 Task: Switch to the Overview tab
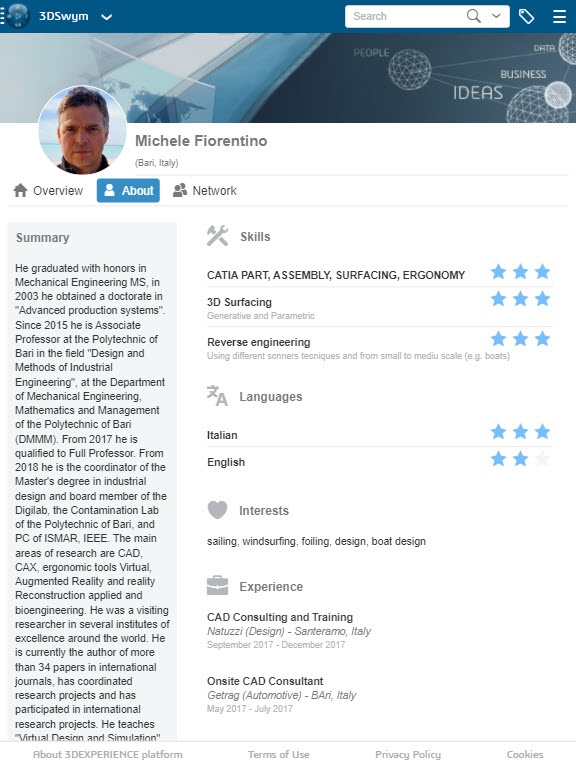[x=48, y=191]
